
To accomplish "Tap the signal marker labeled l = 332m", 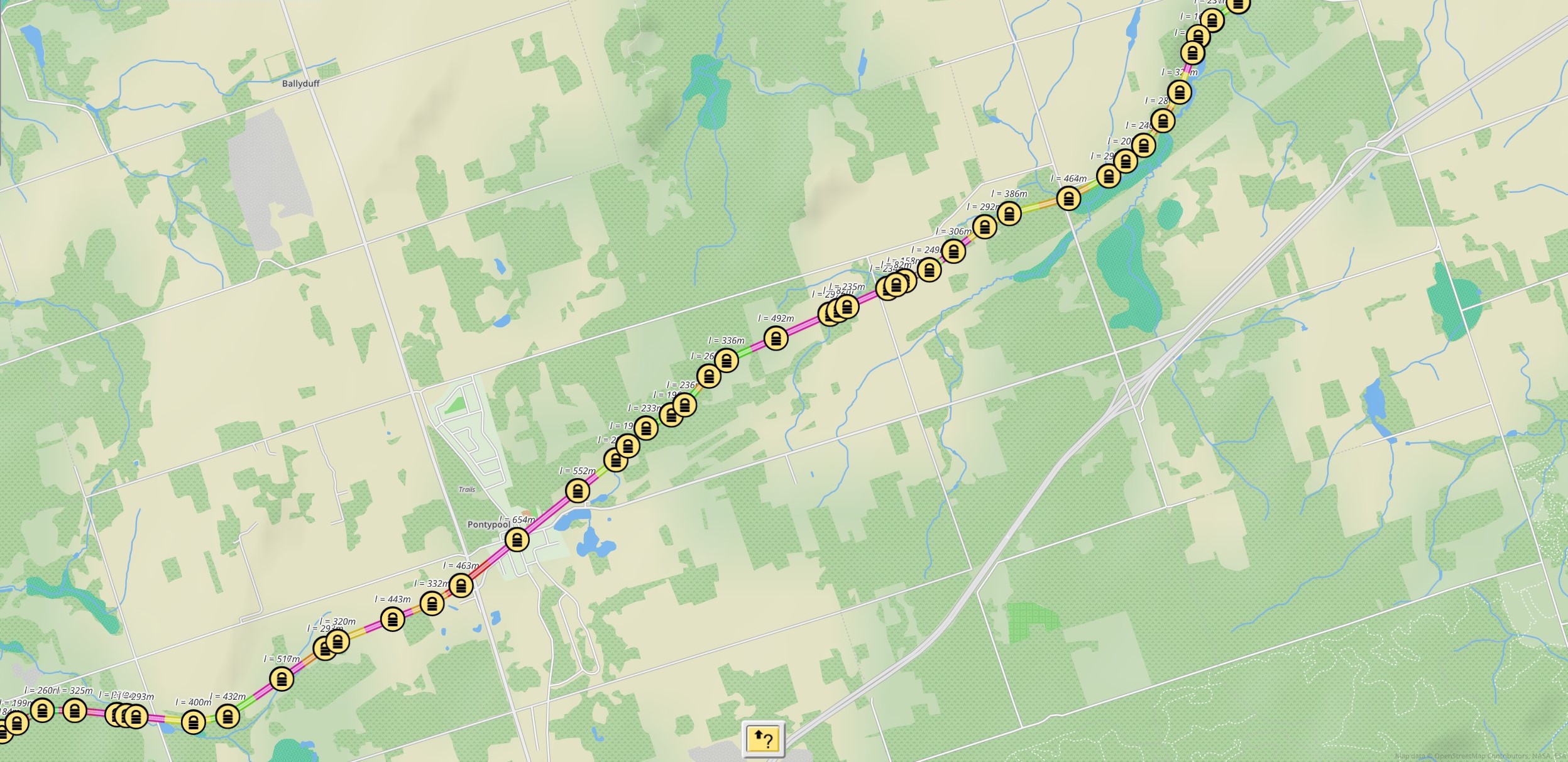I will tap(432, 604).
